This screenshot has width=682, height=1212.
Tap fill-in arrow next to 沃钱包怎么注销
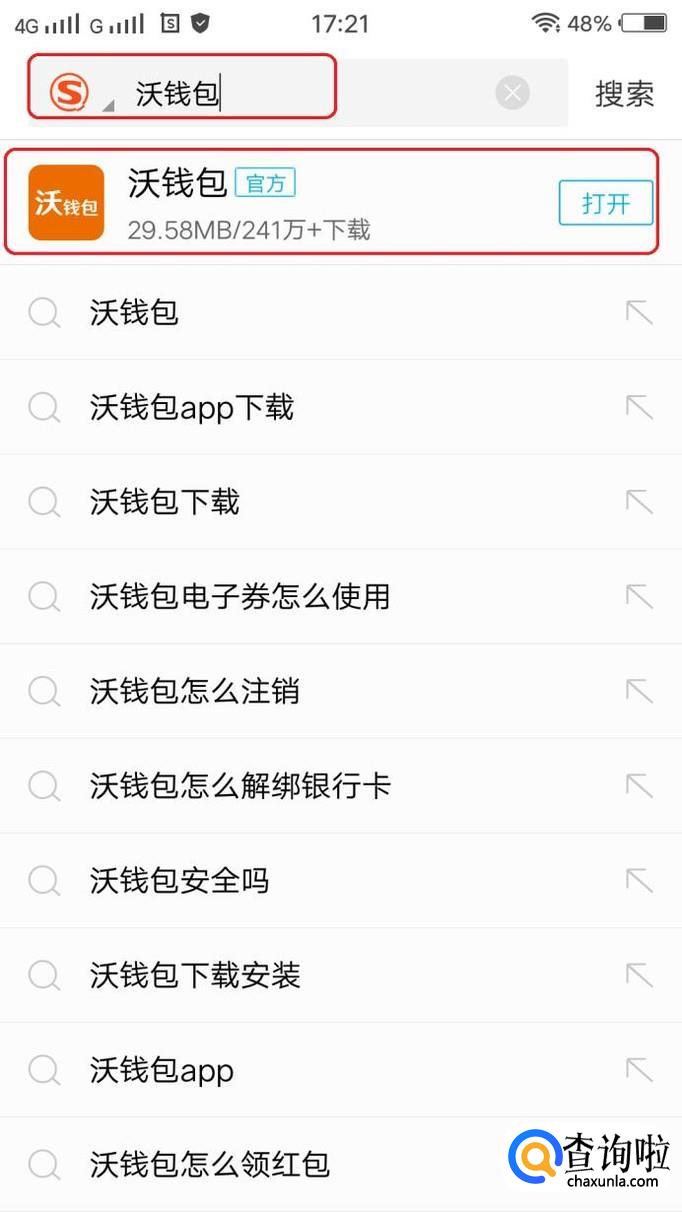click(638, 691)
